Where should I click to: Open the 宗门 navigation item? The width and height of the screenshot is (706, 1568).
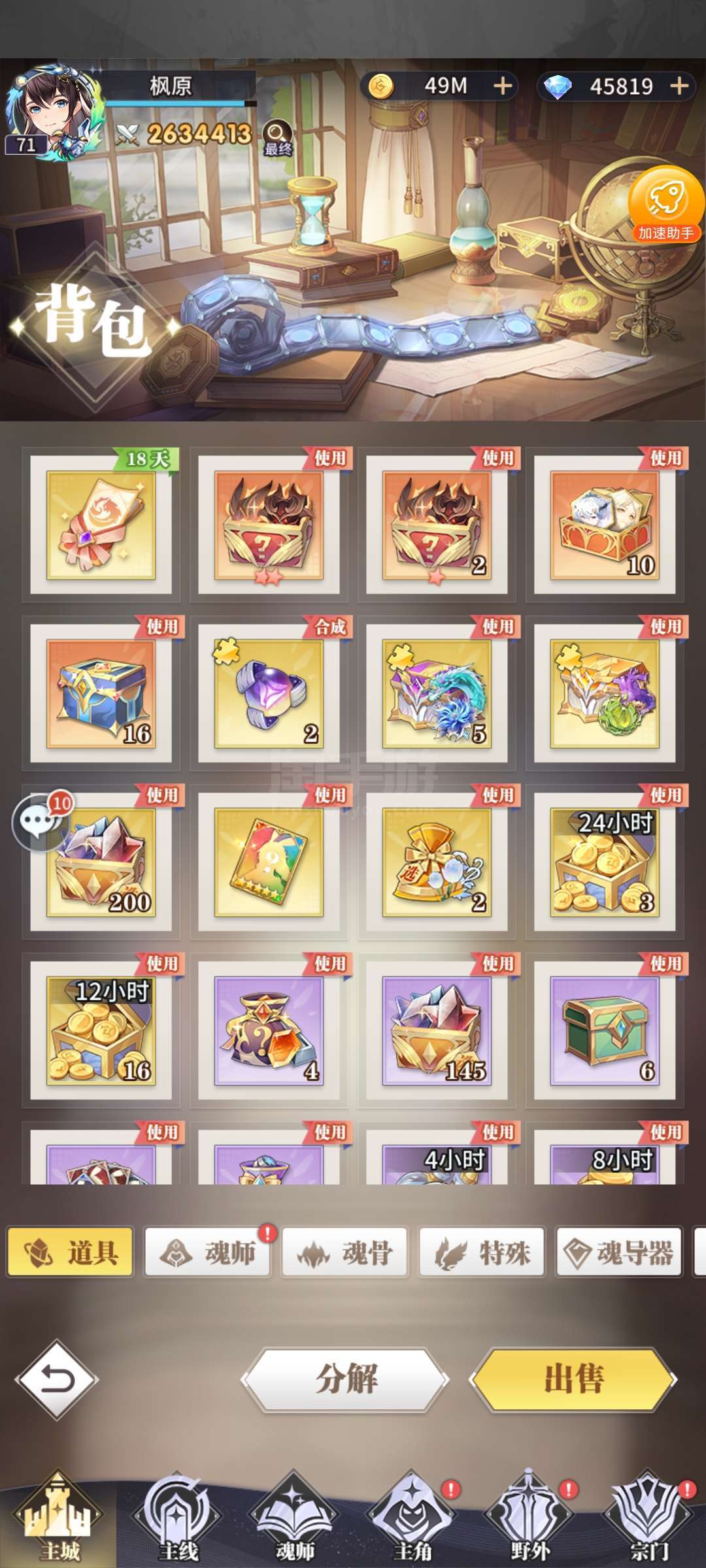(648, 1517)
